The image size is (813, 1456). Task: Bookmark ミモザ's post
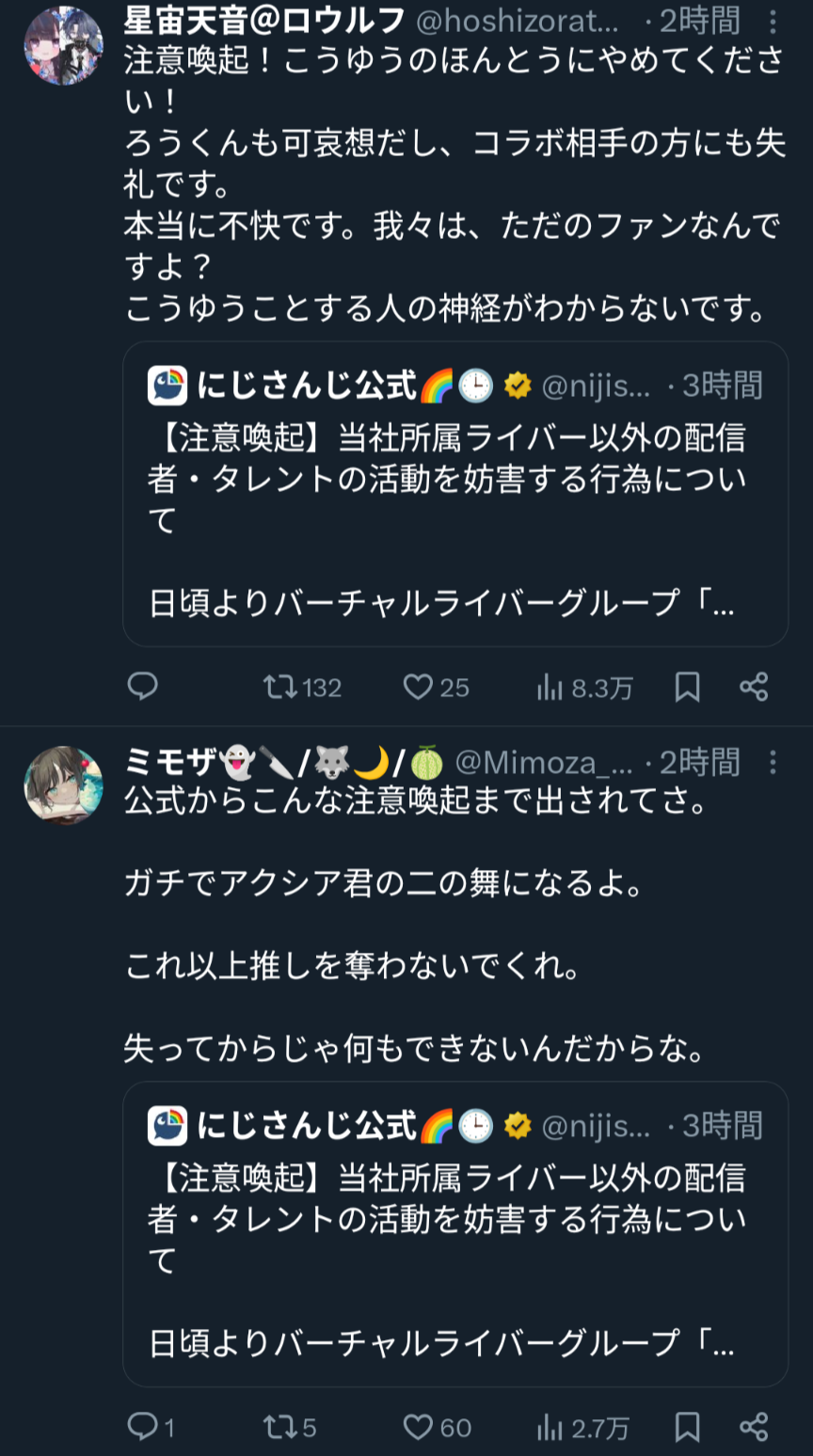(688, 1427)
